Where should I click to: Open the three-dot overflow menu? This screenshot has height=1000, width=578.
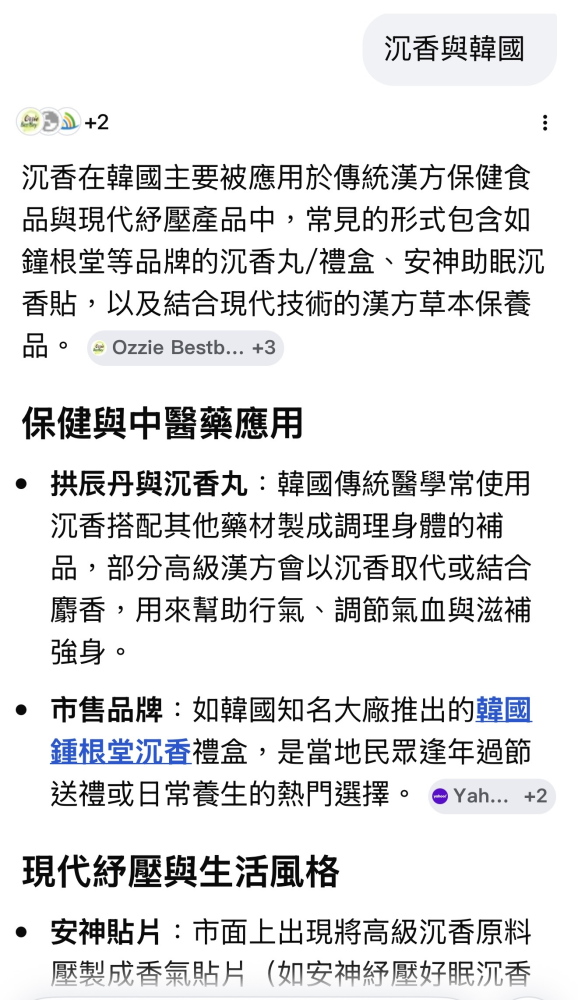(x=544, y=122)
